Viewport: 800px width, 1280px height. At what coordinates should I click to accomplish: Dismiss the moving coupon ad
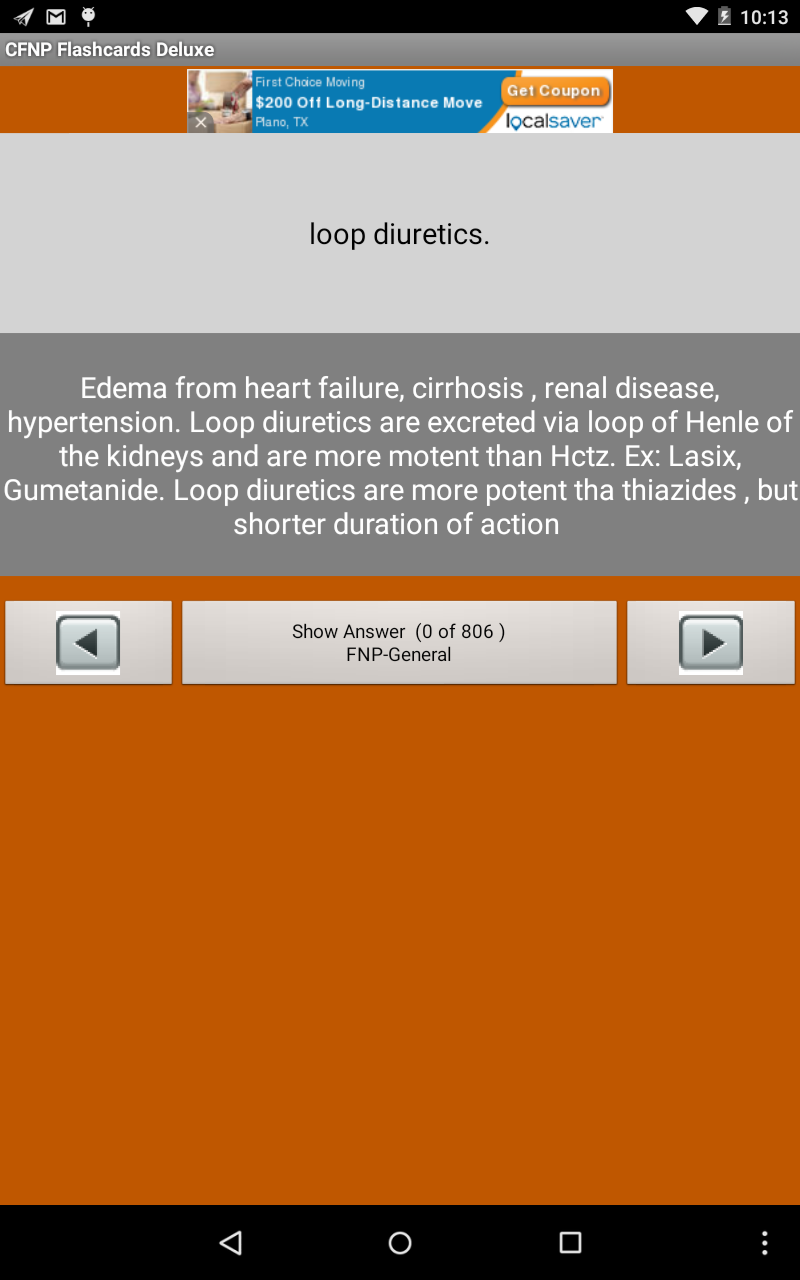[200, 122]
